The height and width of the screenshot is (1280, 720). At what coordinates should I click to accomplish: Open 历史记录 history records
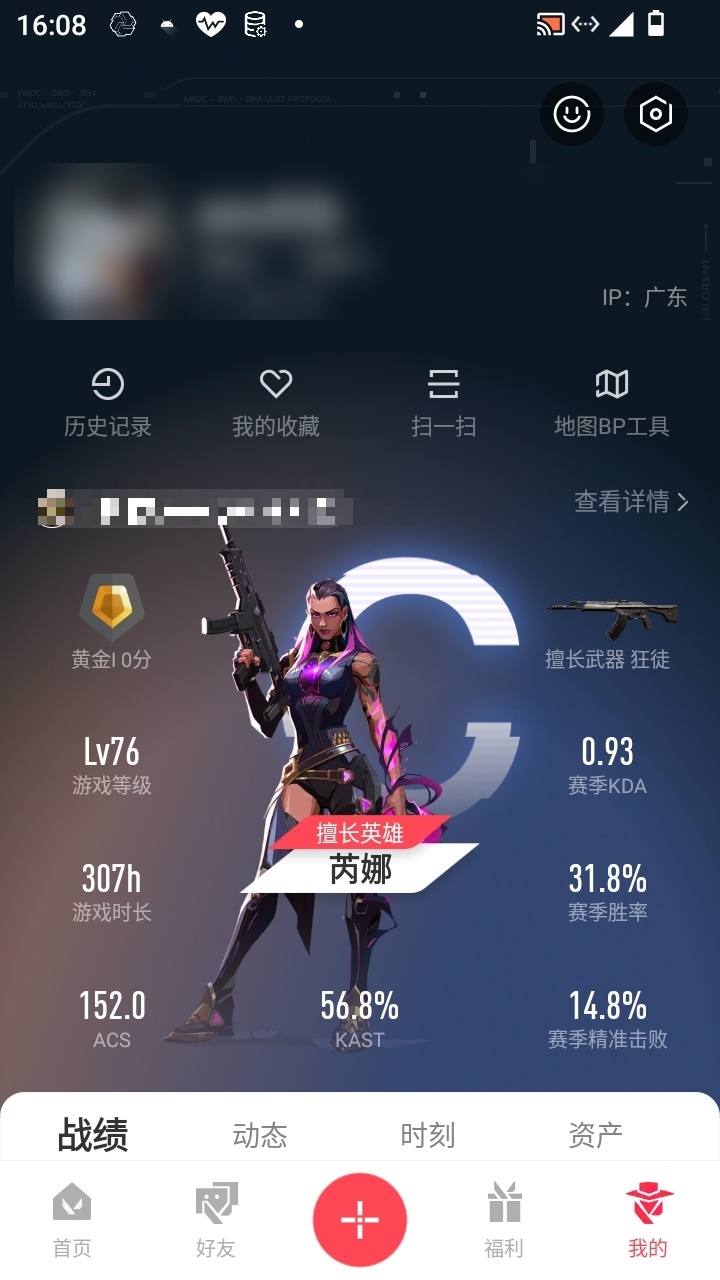click(x=108, y=403)
